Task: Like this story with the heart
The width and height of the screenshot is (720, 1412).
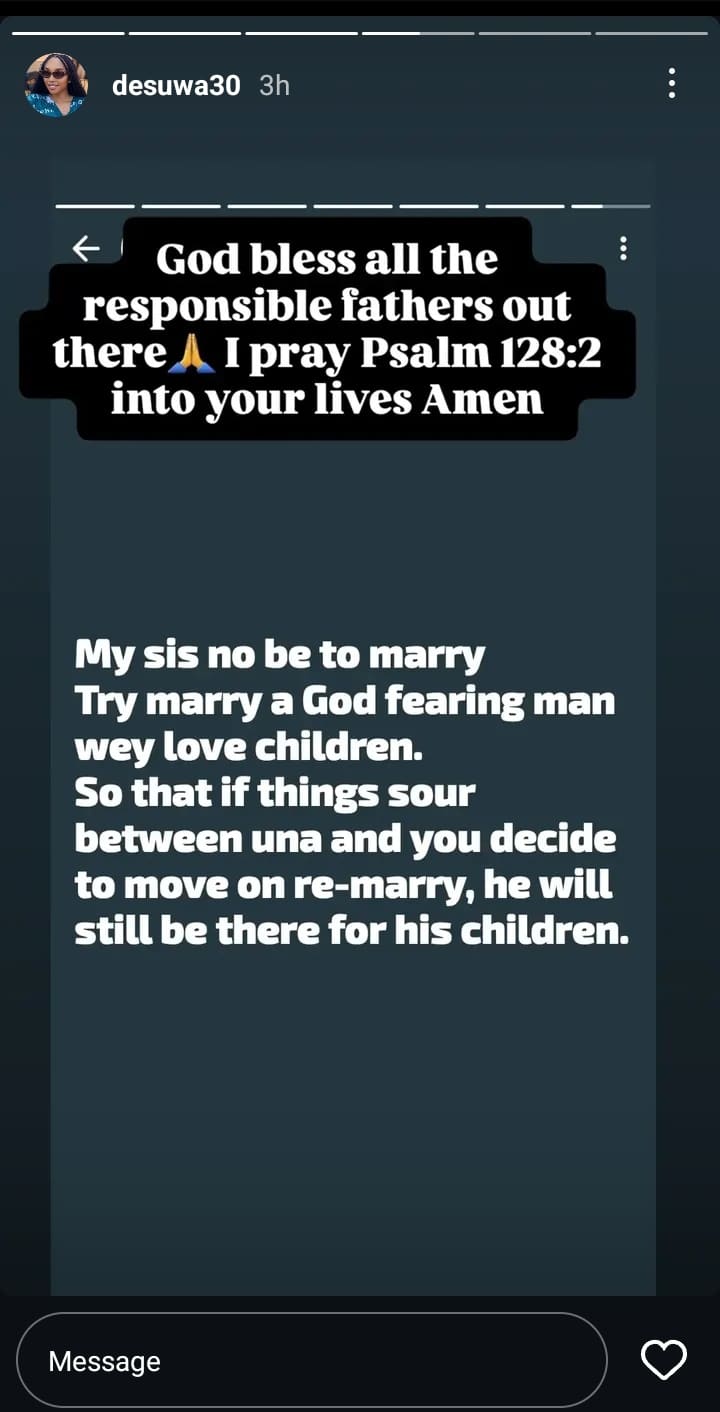Action: [664, 1360]
